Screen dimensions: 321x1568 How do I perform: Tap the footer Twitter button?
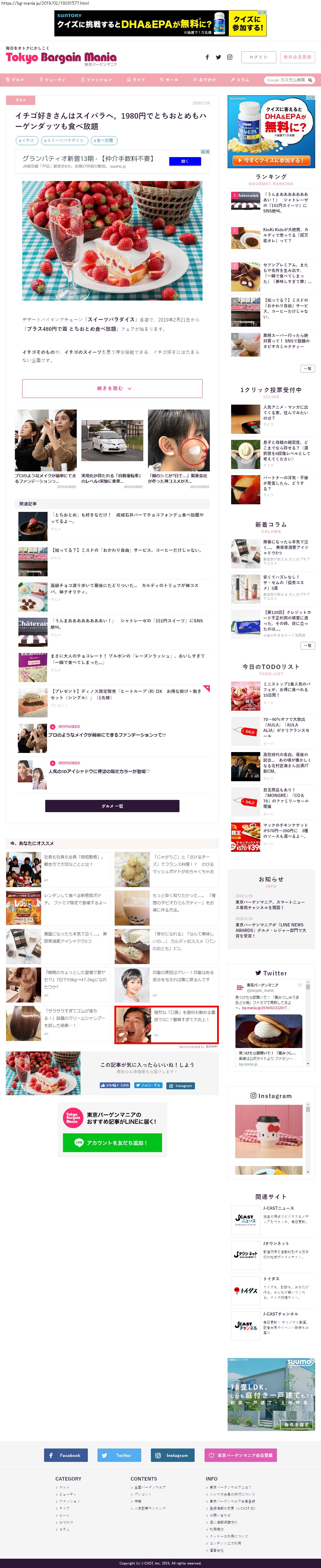119,1455
